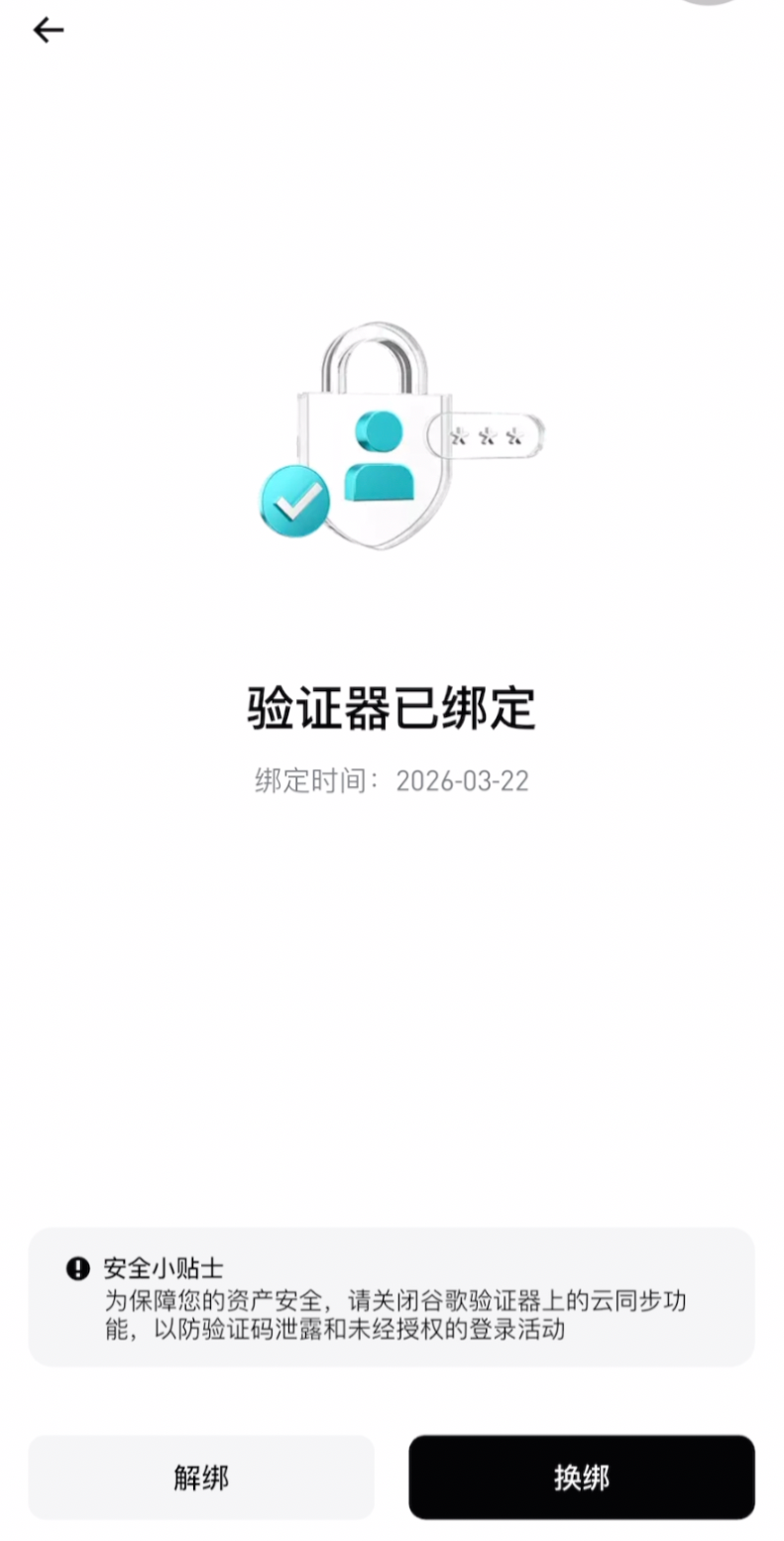Tap the 解绑 unbind button
This screenshot has width=784, height=1541.
(x=201, y=1478)
